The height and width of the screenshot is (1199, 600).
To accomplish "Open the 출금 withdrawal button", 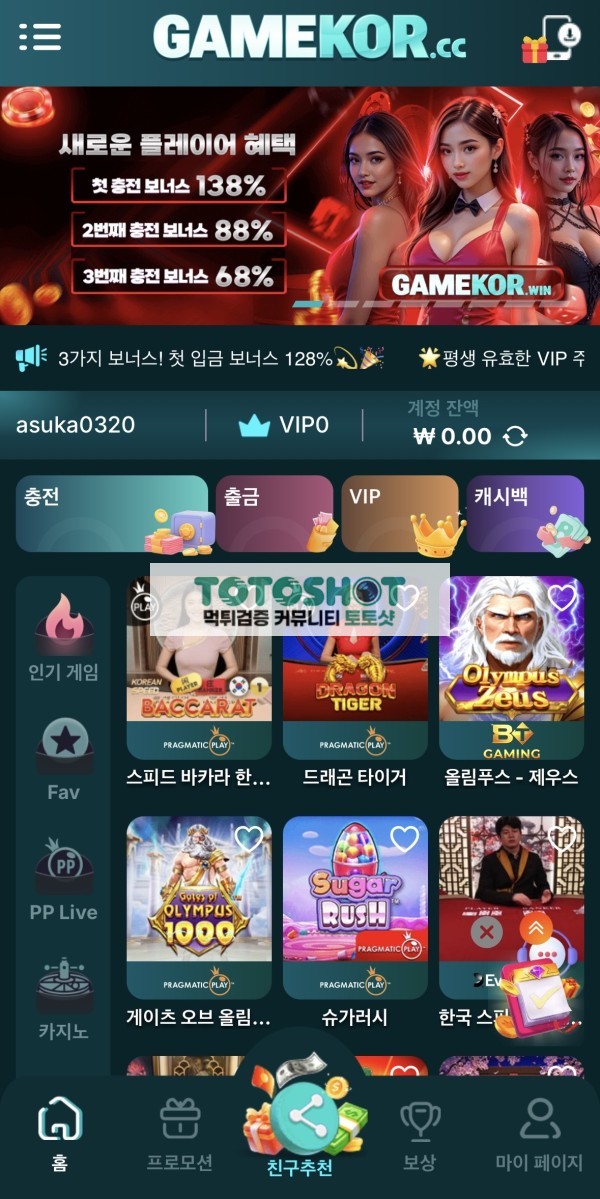I will point(274,513).
